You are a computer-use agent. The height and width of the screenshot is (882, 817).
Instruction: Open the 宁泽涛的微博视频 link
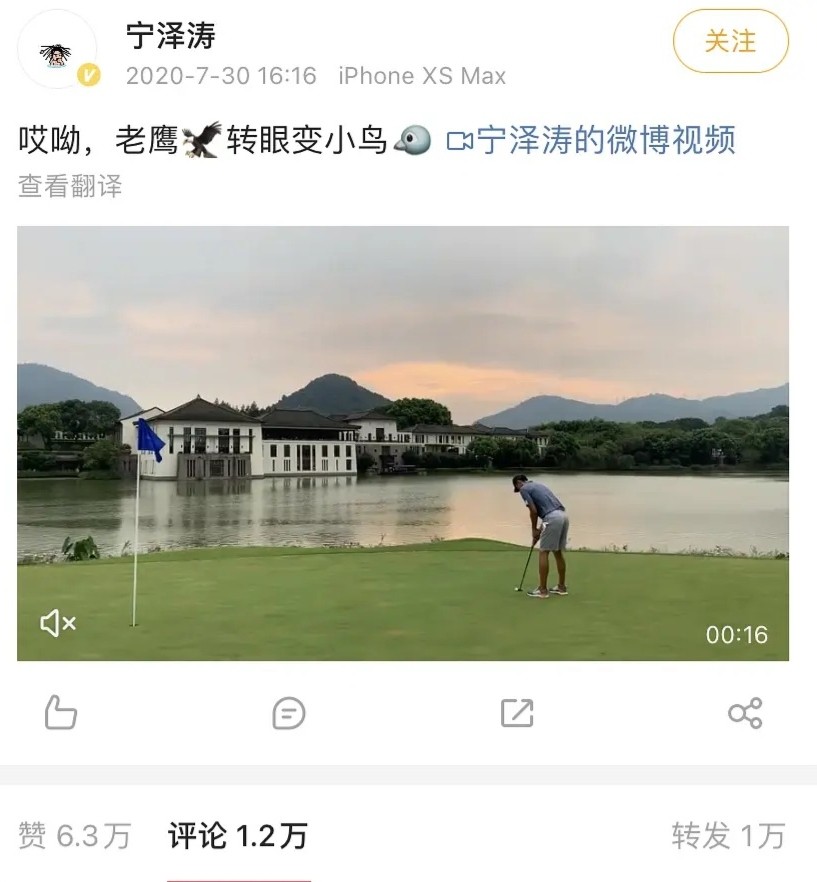[x=591, y=140]
